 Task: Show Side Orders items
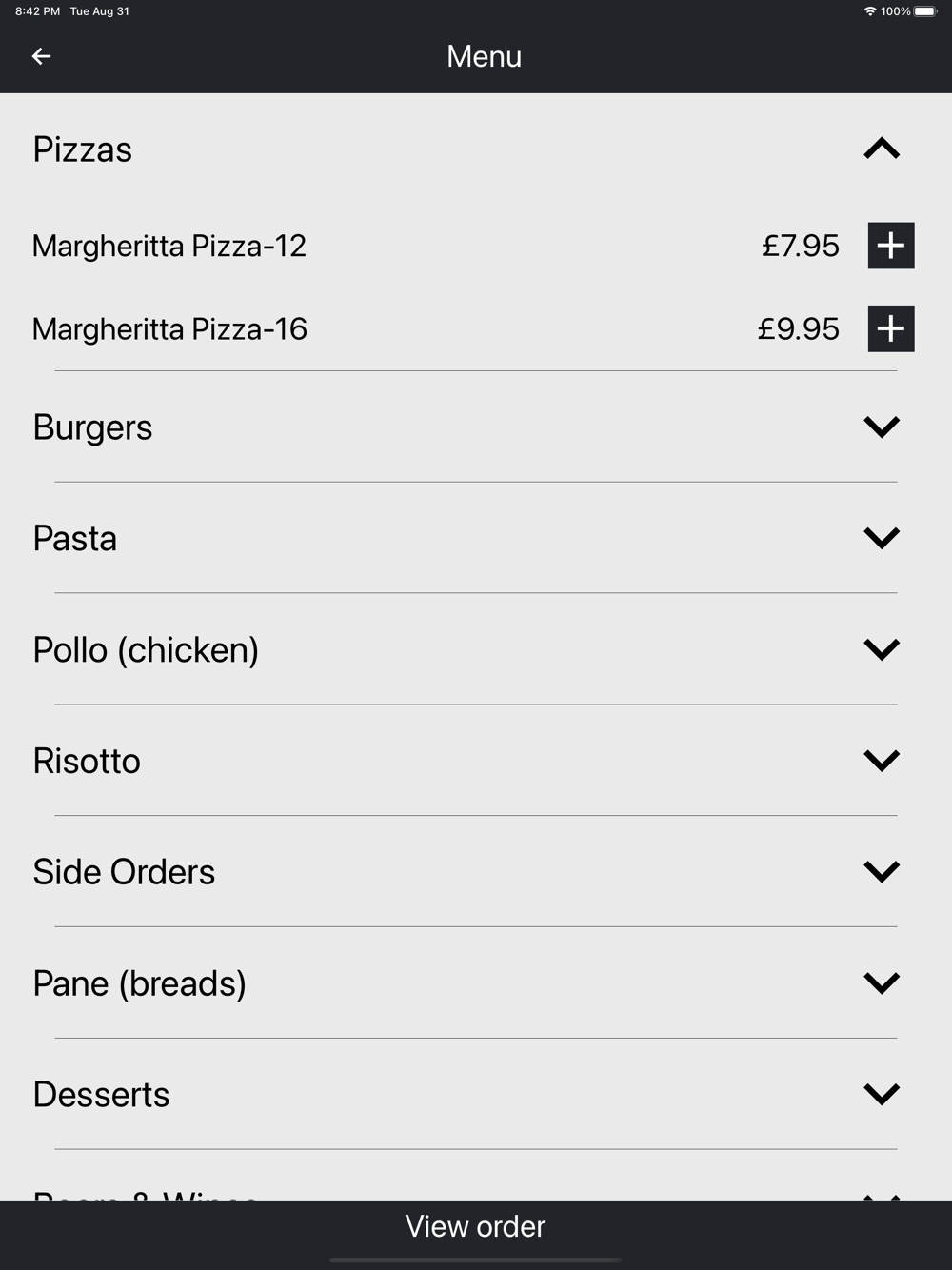coord(881,872)
